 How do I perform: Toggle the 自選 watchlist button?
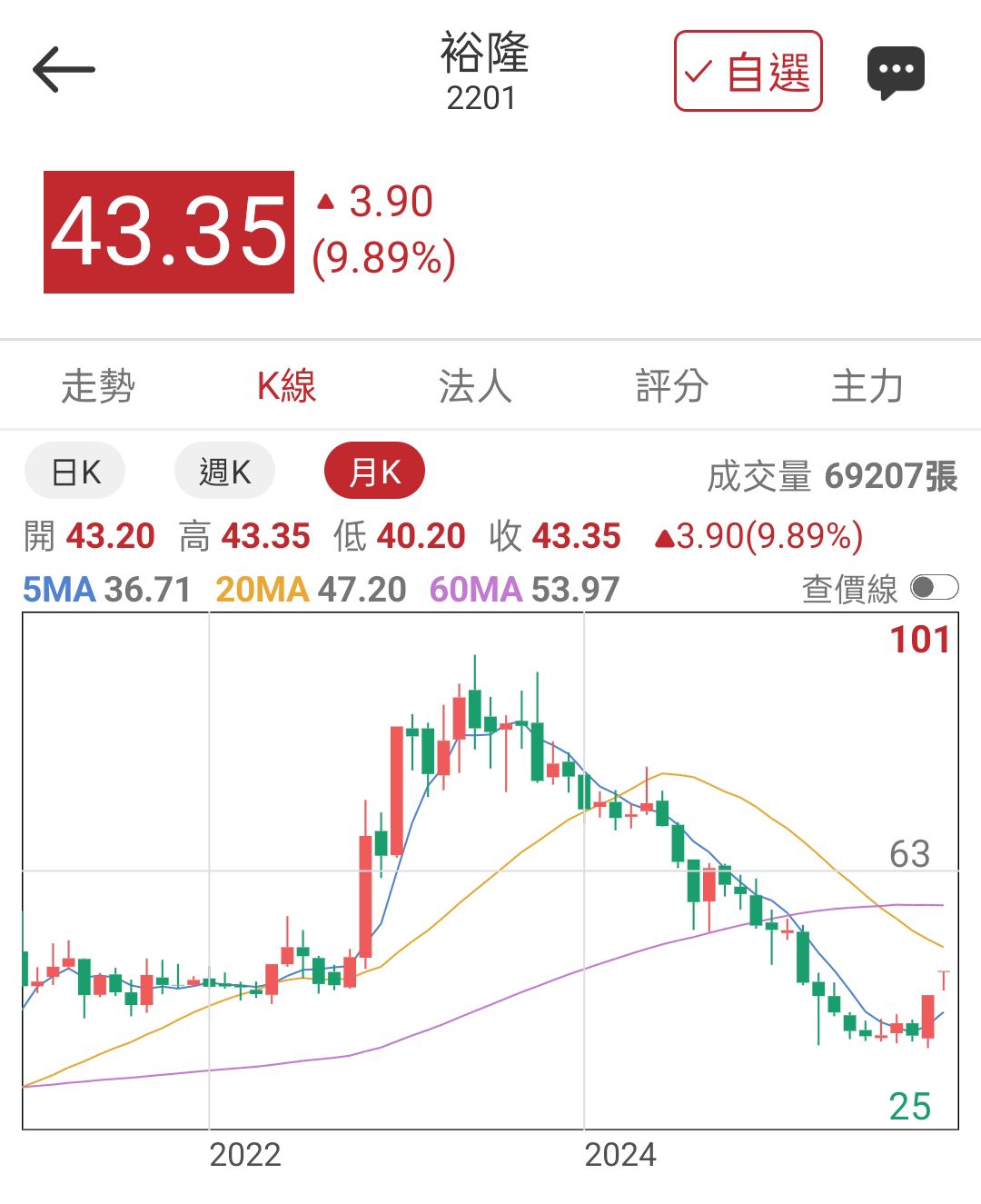(748, 71)
